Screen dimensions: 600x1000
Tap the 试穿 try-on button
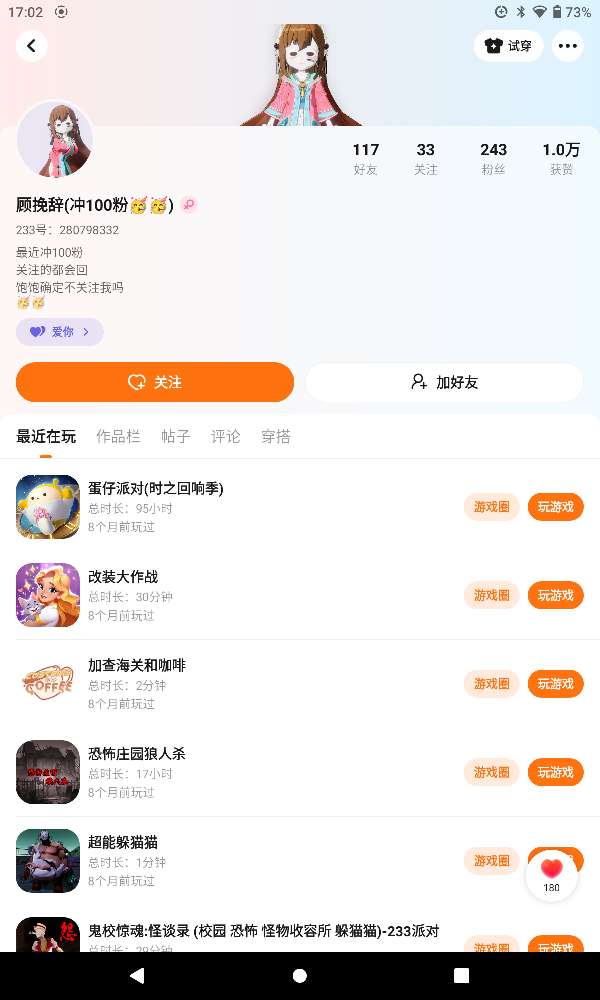click(x=508, y=46)
